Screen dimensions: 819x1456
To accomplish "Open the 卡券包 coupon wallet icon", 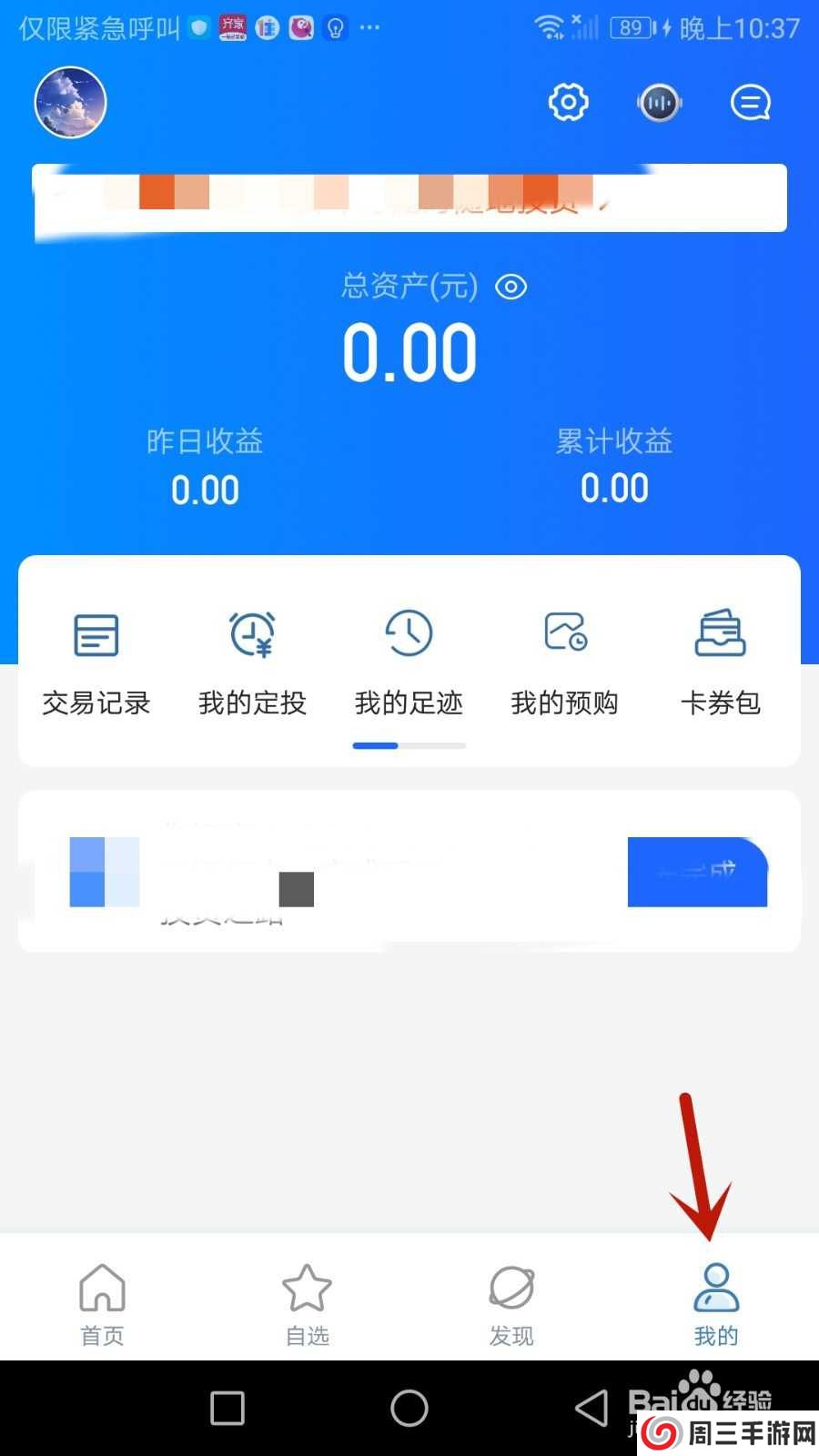I will [720, 632].
